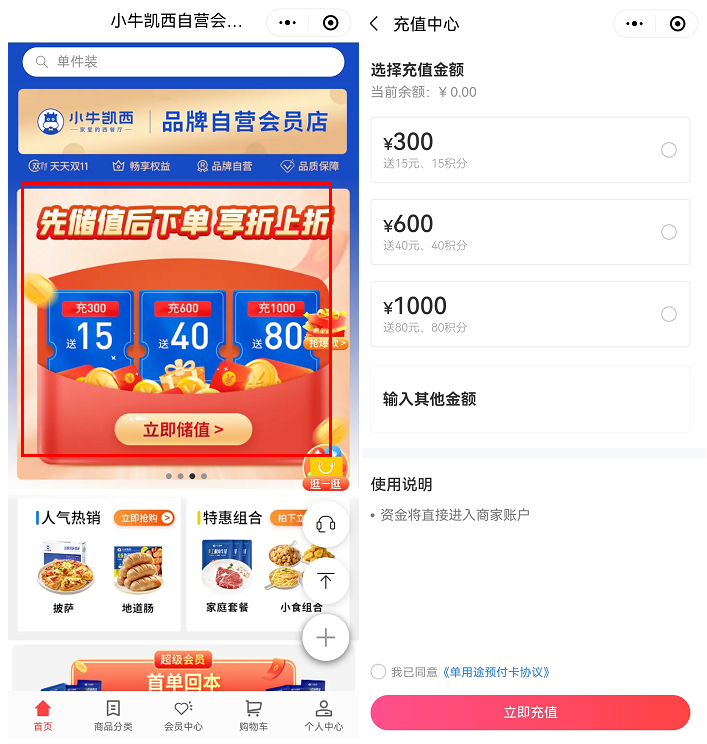The height and width of the screenshot is (744, 707).
Task: Jump back to top with the arrow icon
Action: coord(325,581)
